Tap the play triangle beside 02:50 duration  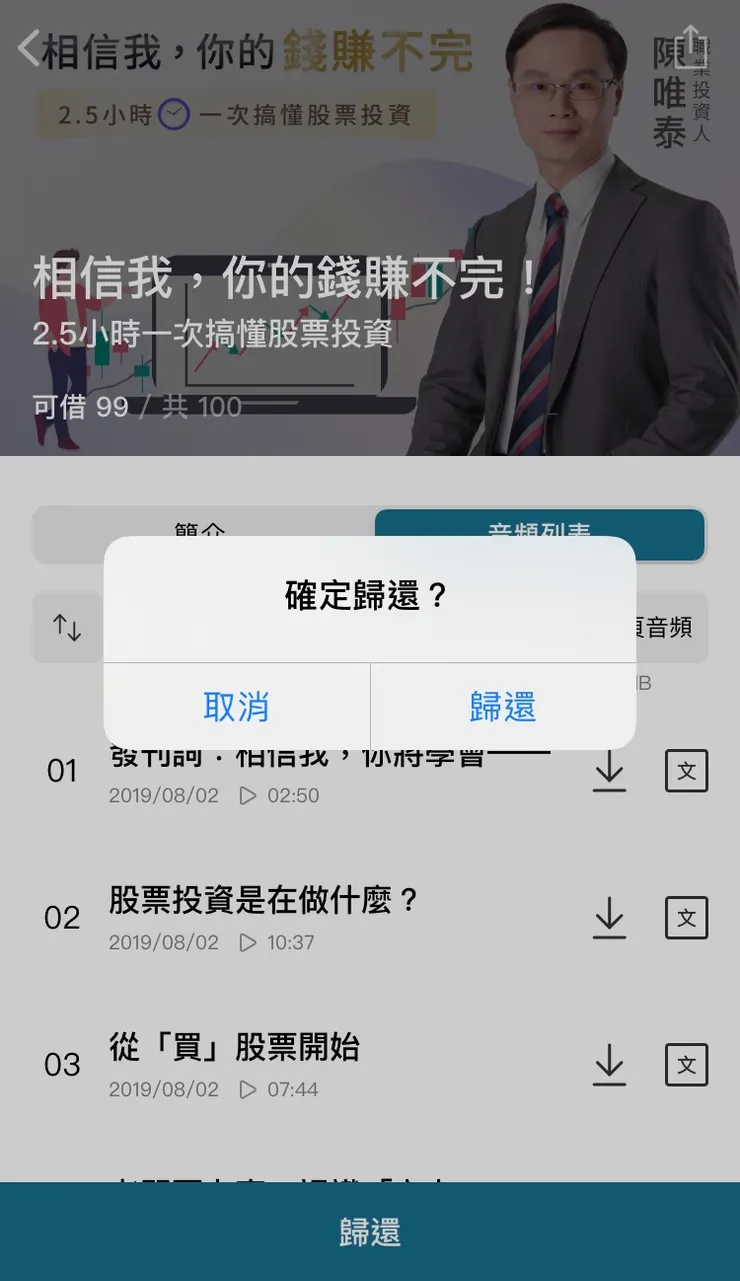point(244,795)
